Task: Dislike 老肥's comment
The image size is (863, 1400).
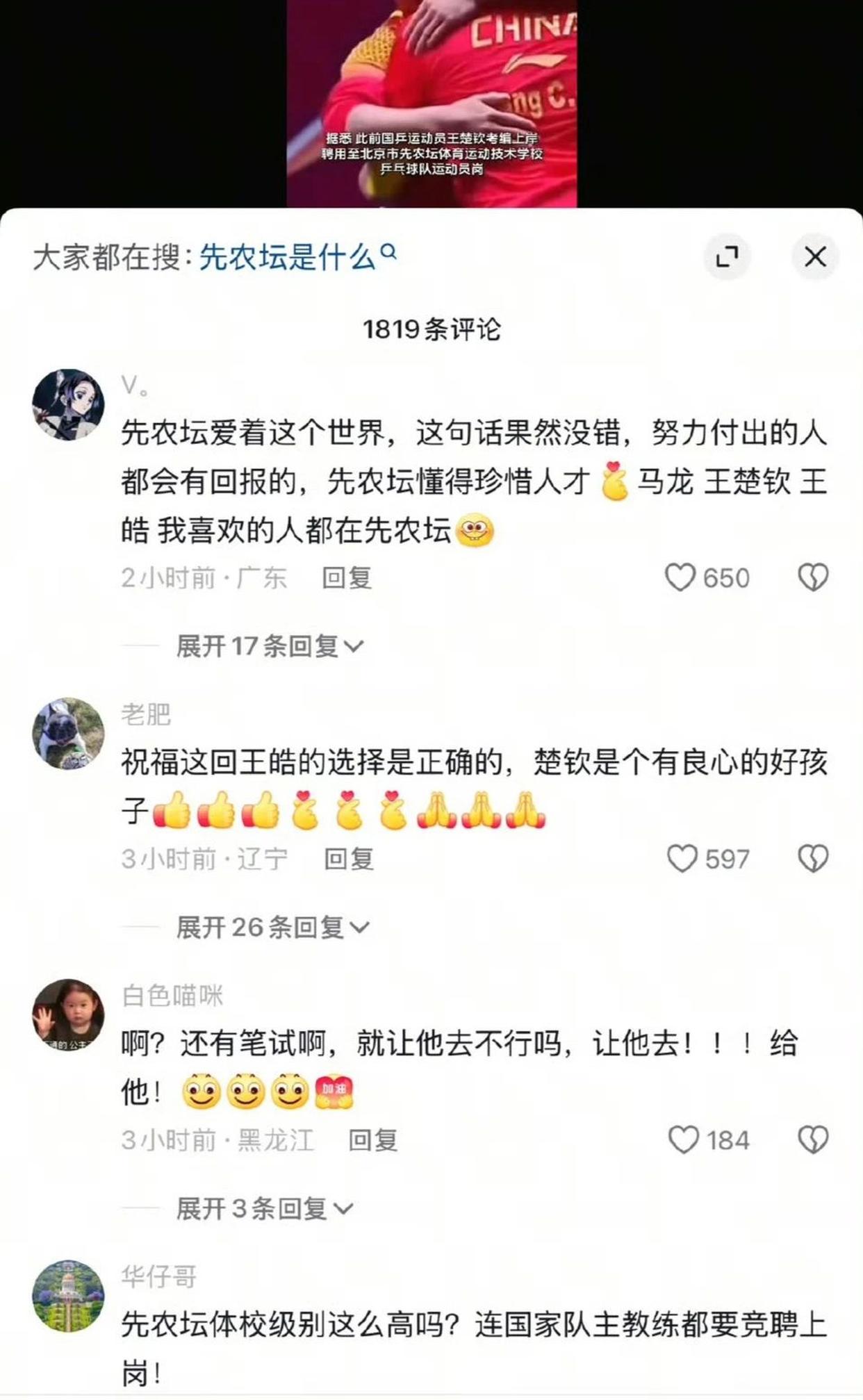Action: pos(812,859)
